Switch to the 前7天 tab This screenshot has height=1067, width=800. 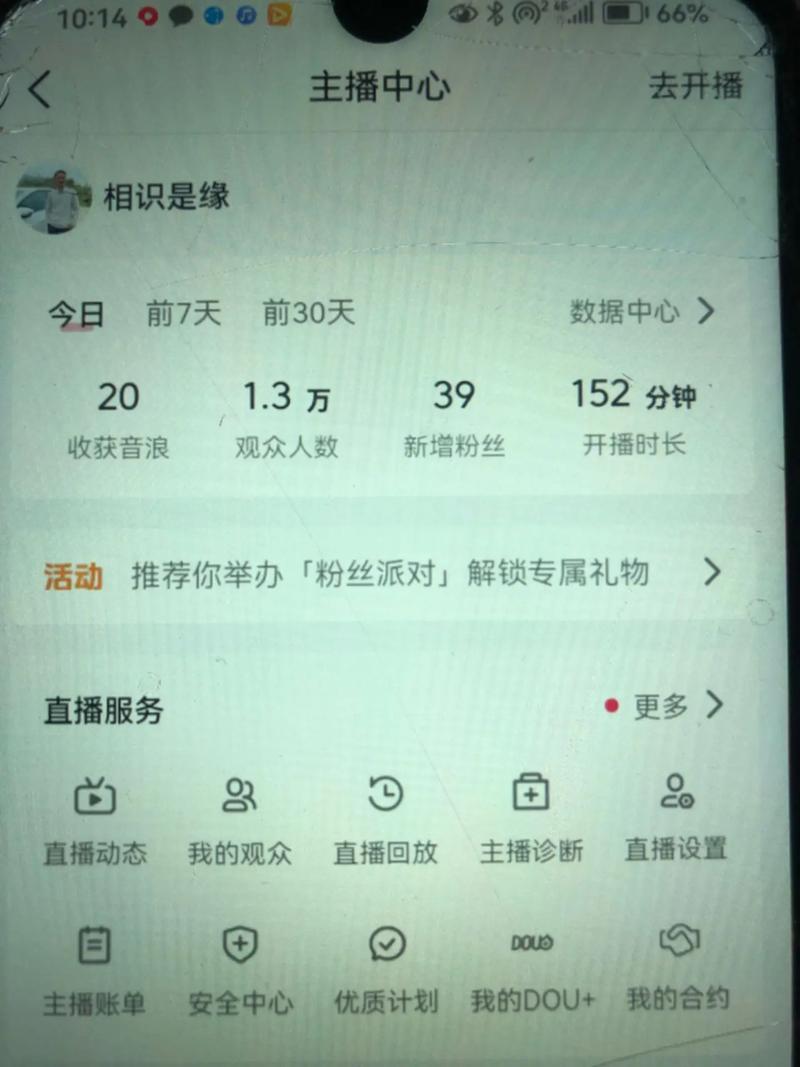pos(183,313)
